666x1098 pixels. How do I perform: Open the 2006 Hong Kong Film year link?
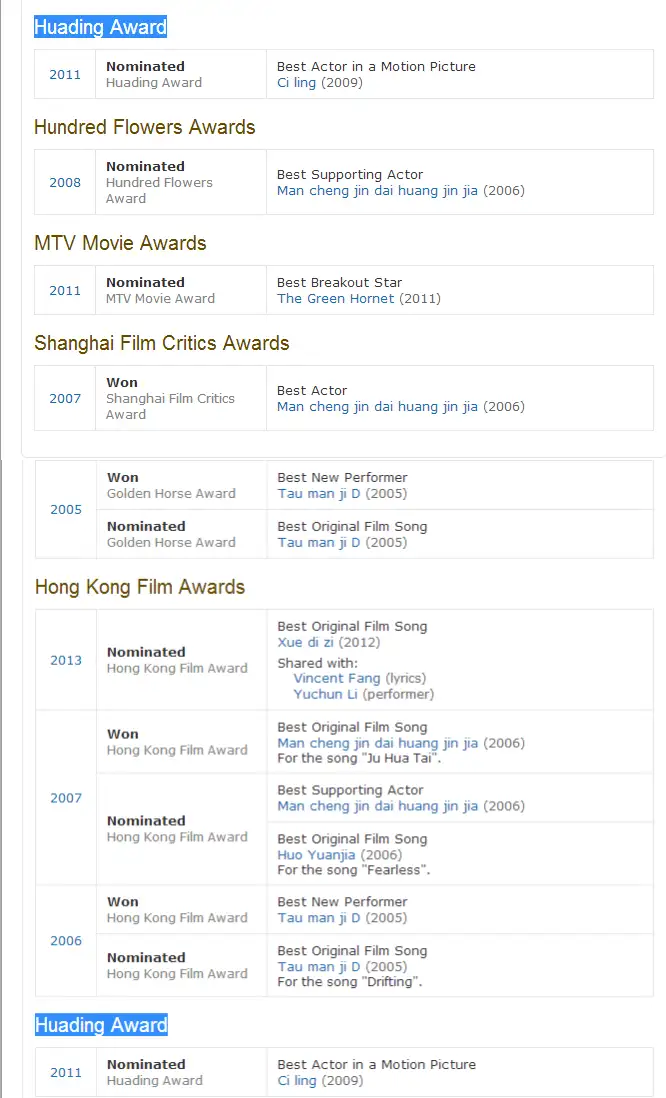click(66, 940)
